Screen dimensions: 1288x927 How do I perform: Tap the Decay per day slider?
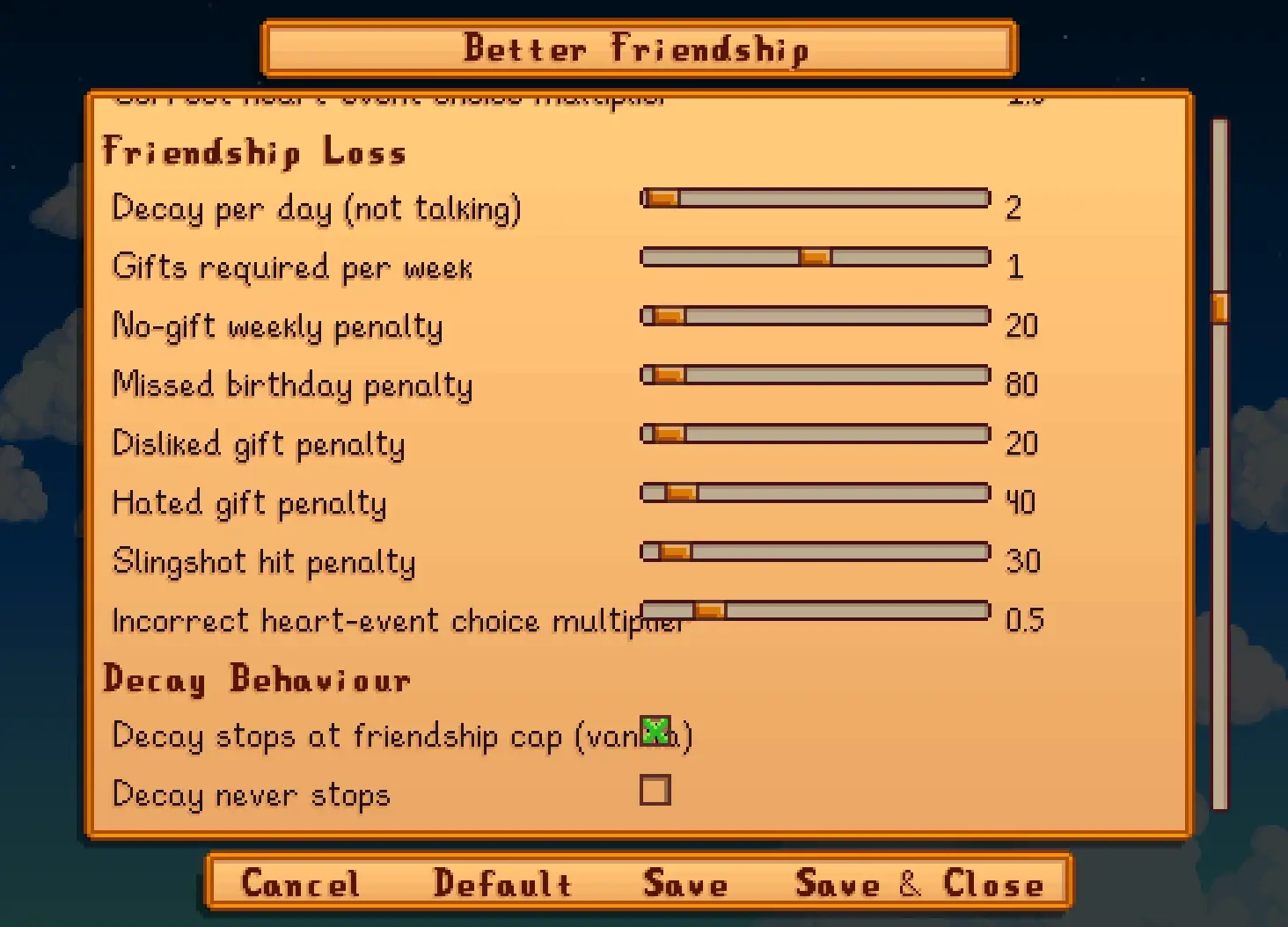point(816,198)
